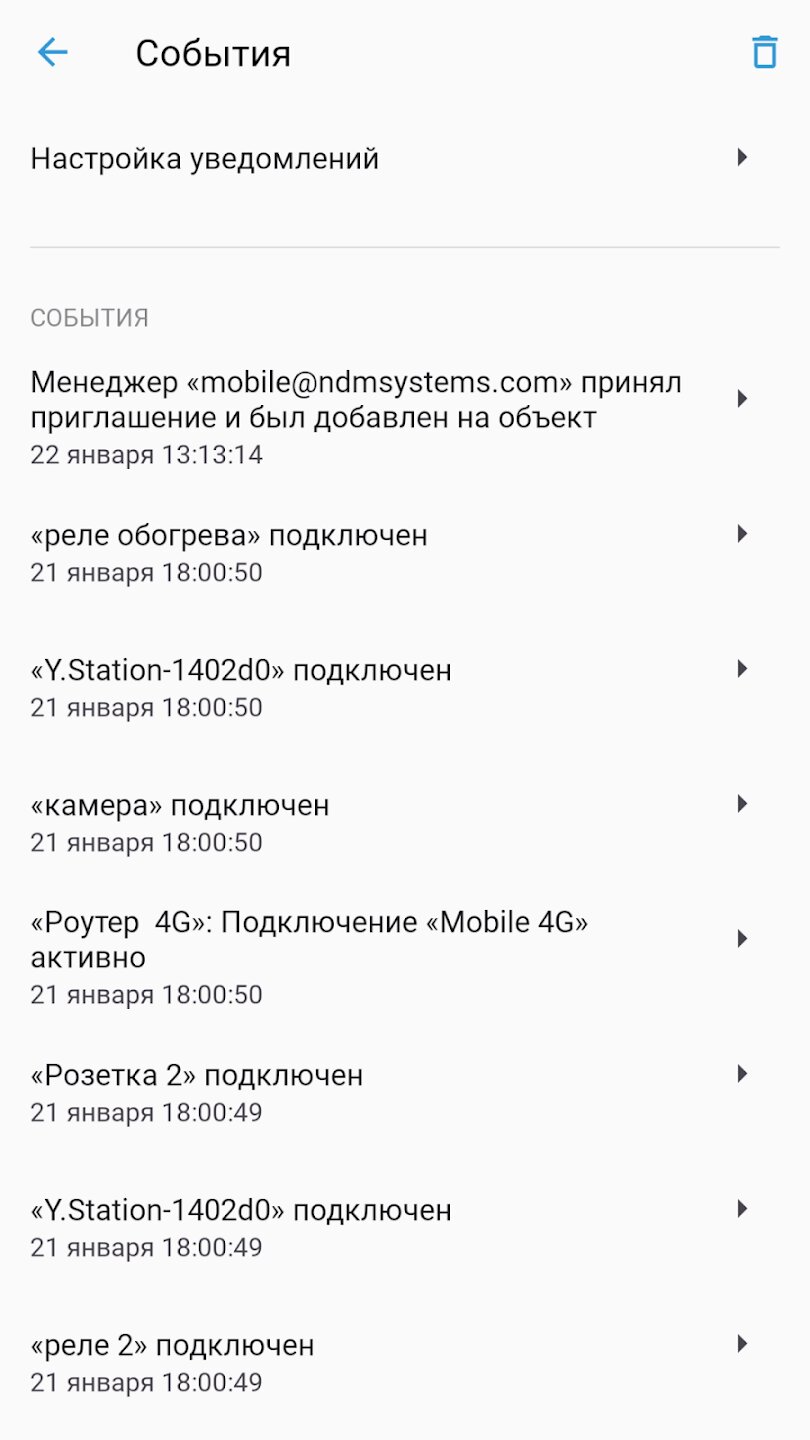
Task: Clear events with the trash icon
Action: (764, 52)
